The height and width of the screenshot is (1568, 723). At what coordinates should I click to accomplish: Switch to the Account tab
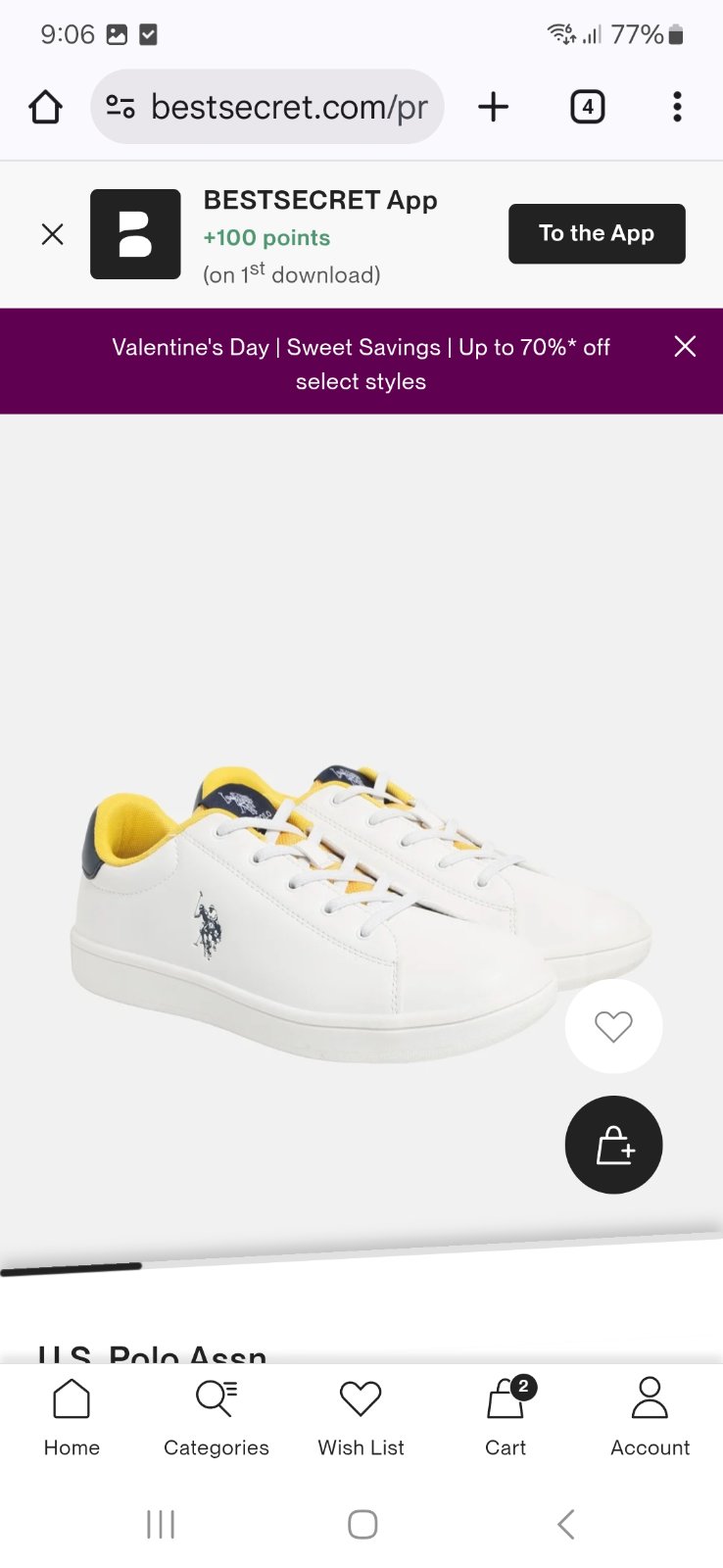click(650, 1417)
